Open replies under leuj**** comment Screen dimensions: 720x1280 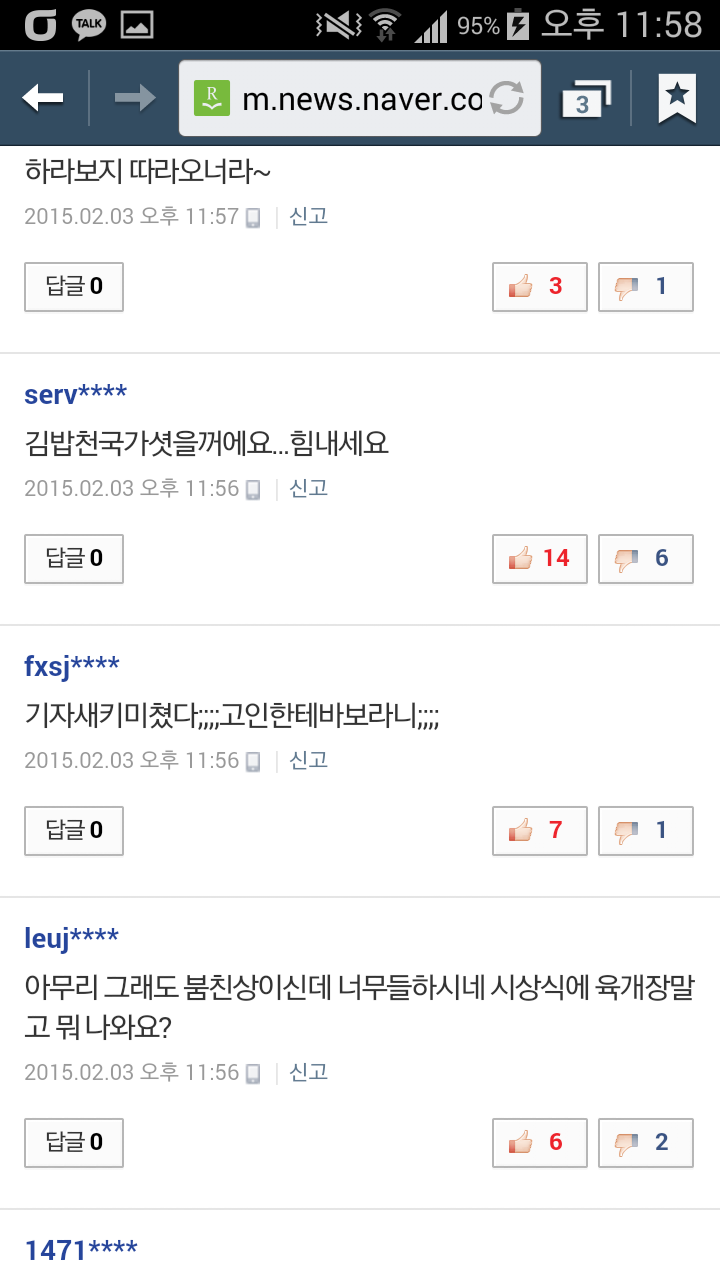pos(74,1143)
